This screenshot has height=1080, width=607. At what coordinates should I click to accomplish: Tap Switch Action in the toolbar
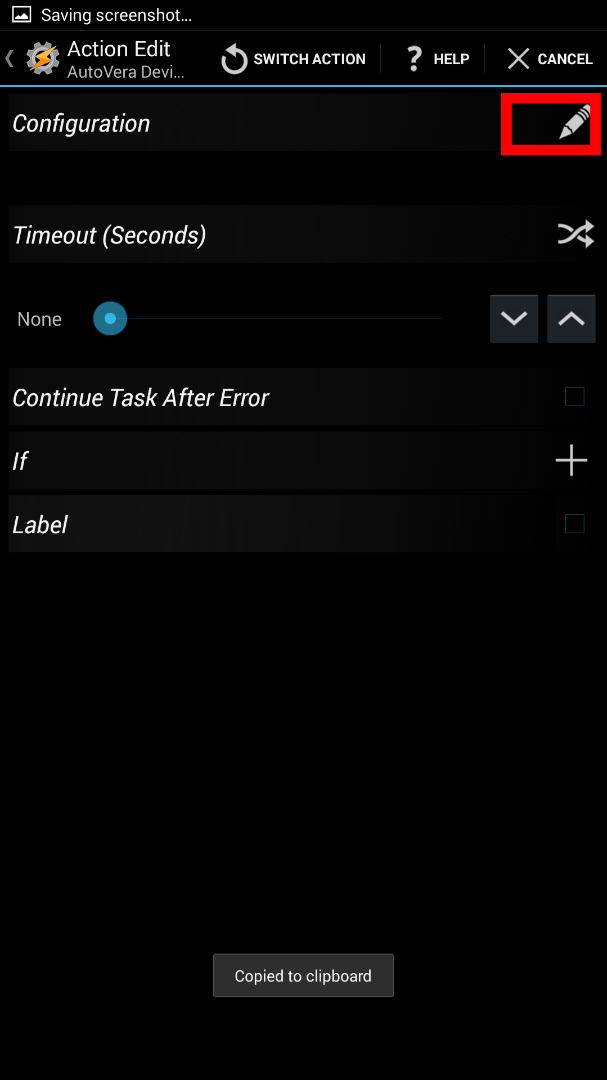tap(292, 59)
